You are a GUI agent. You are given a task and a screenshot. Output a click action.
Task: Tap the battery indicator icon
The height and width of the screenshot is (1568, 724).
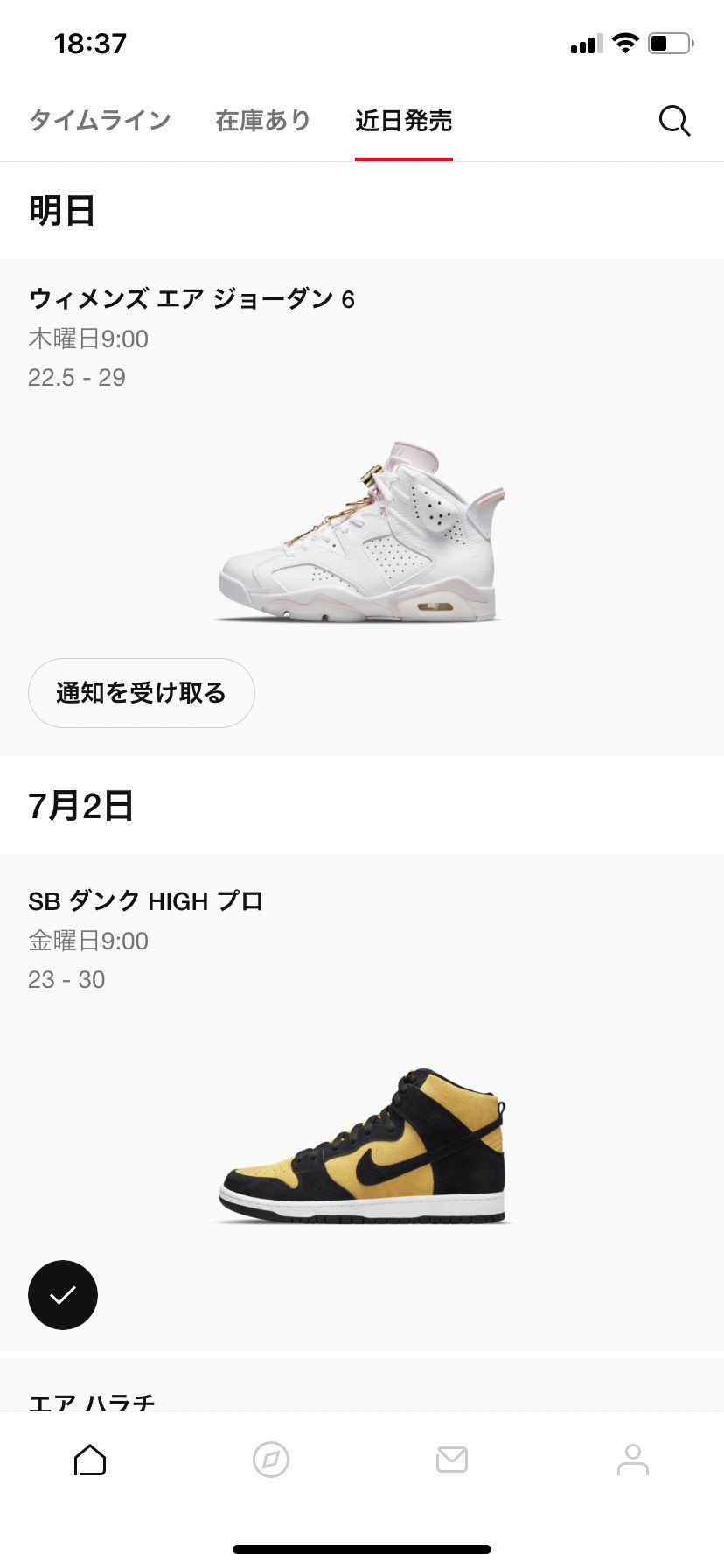669,42
